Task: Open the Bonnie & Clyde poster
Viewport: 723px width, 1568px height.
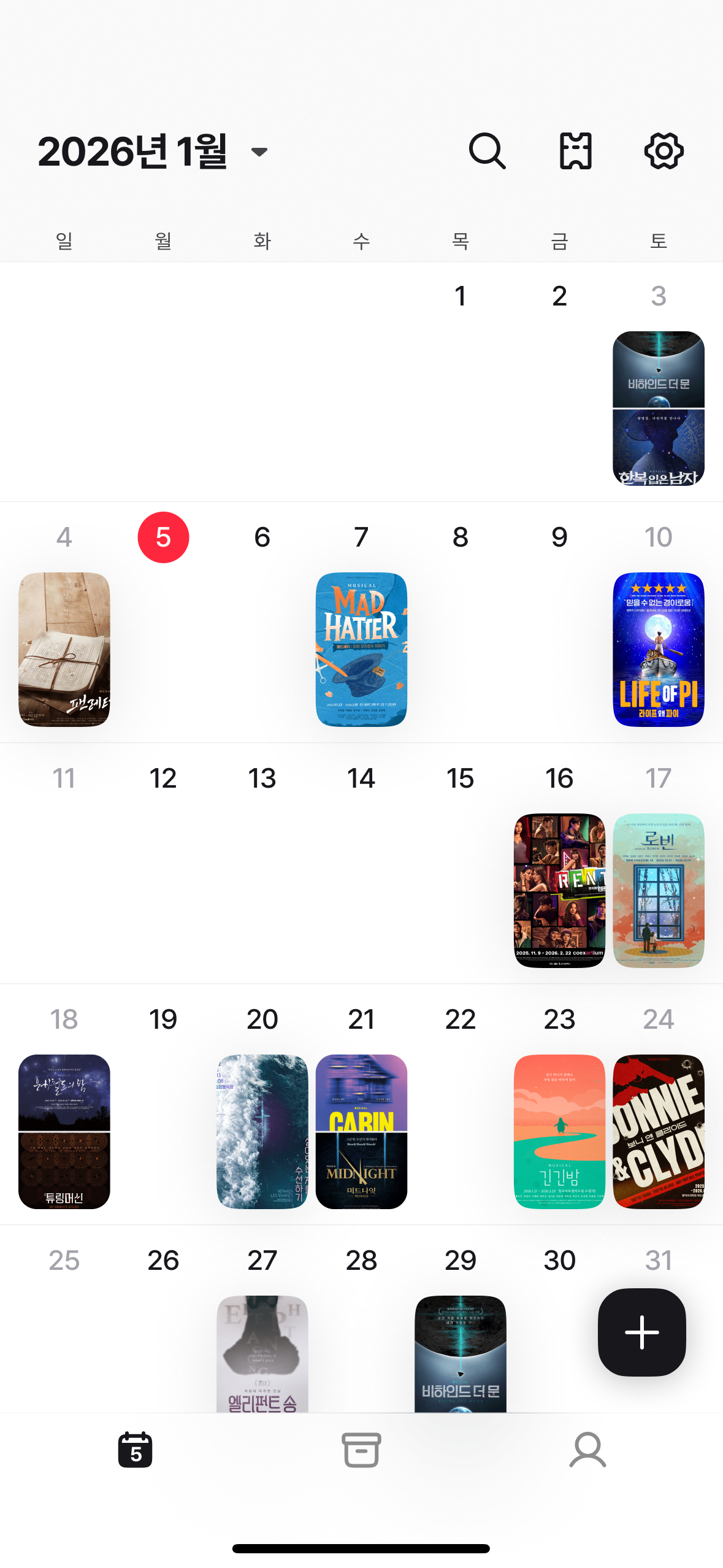Action: [658, 1132]
